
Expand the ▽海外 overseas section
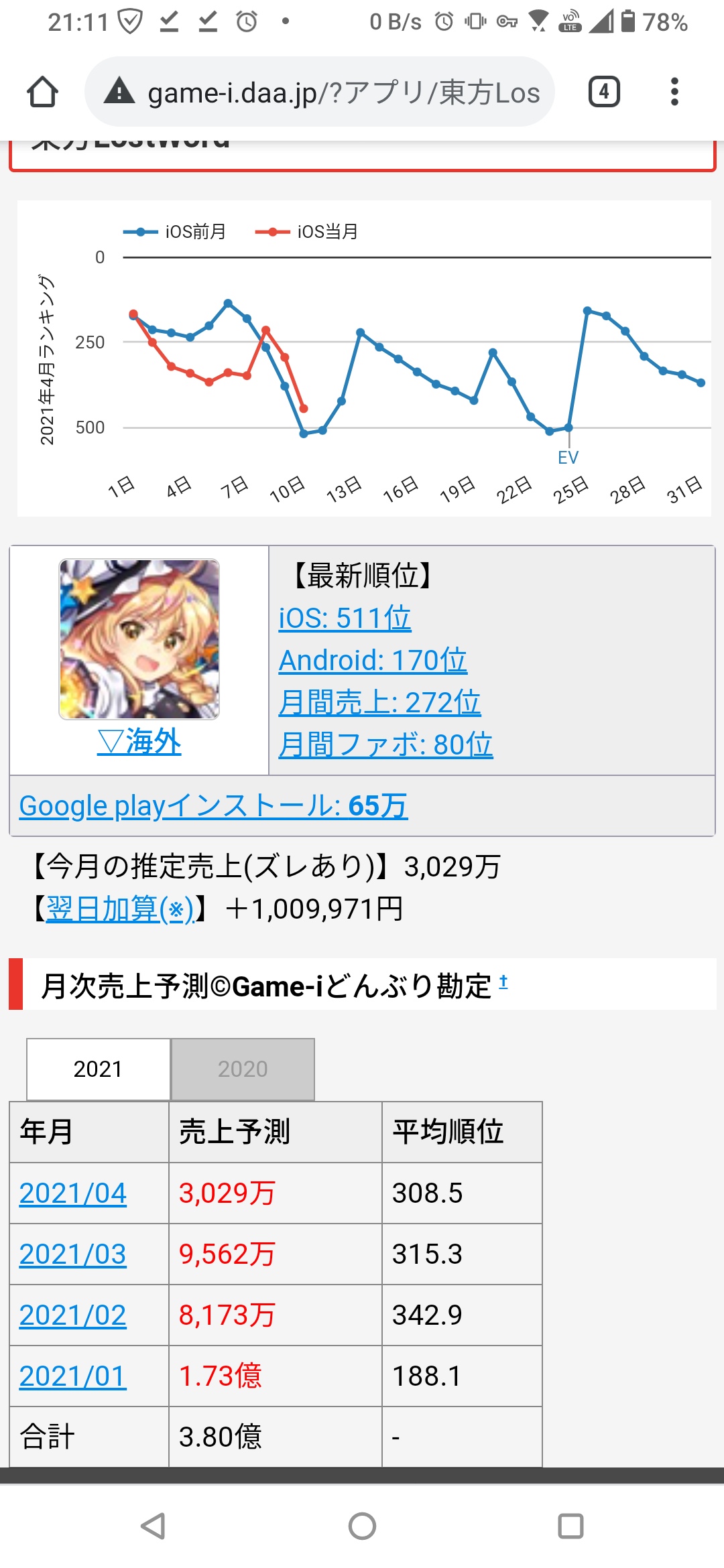pos(137,742)
